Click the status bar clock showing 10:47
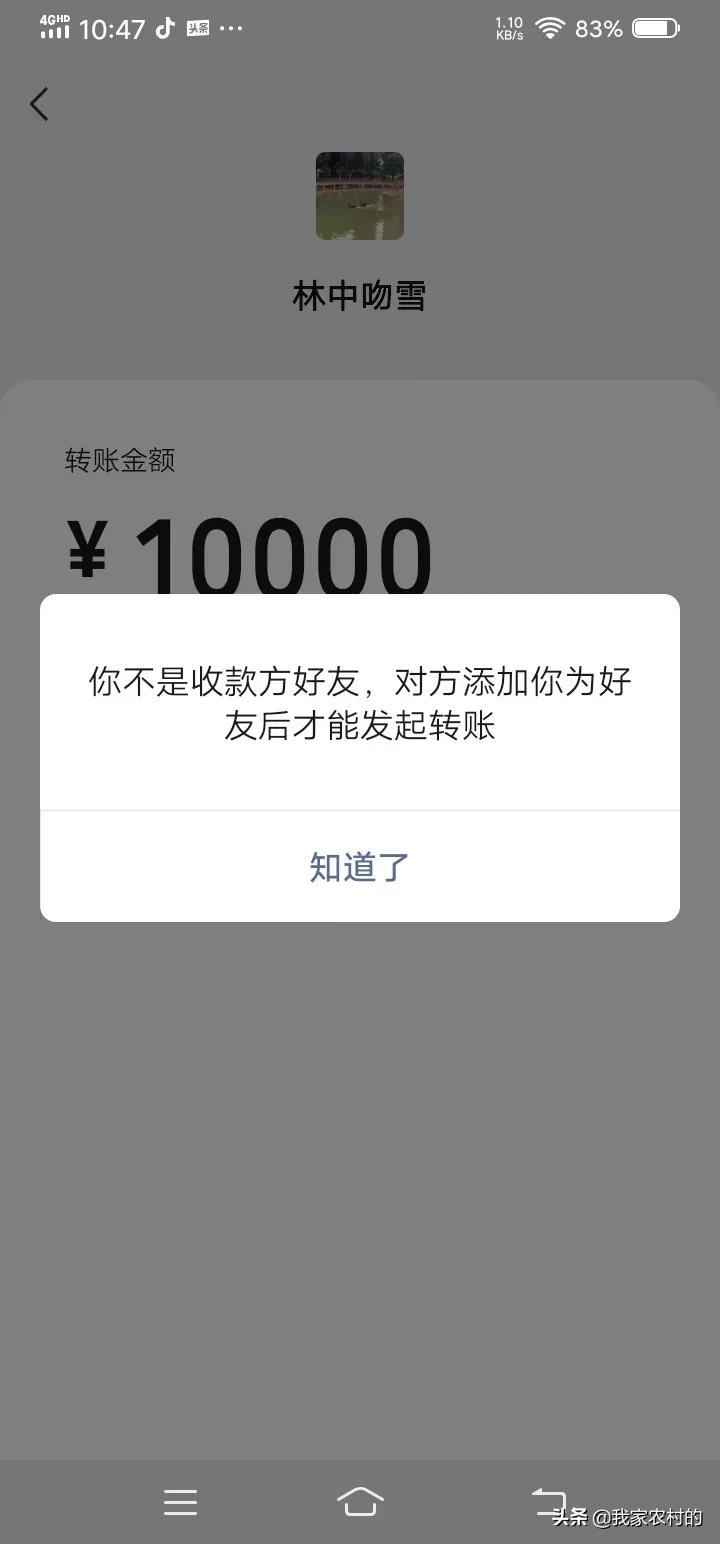Screen dimensions: 720x1544 click(x=113, y=29)
